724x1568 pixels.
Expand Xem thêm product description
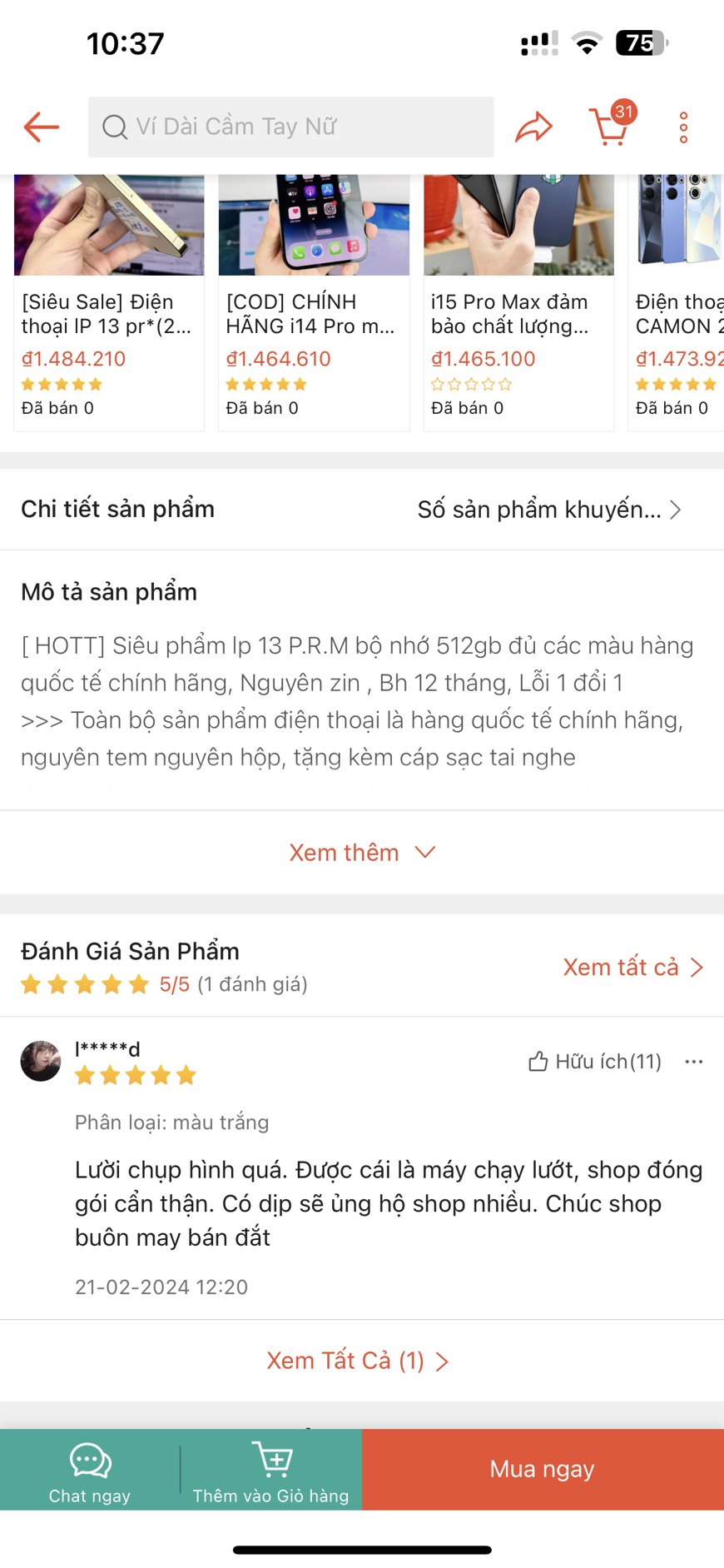click(362, 852)
